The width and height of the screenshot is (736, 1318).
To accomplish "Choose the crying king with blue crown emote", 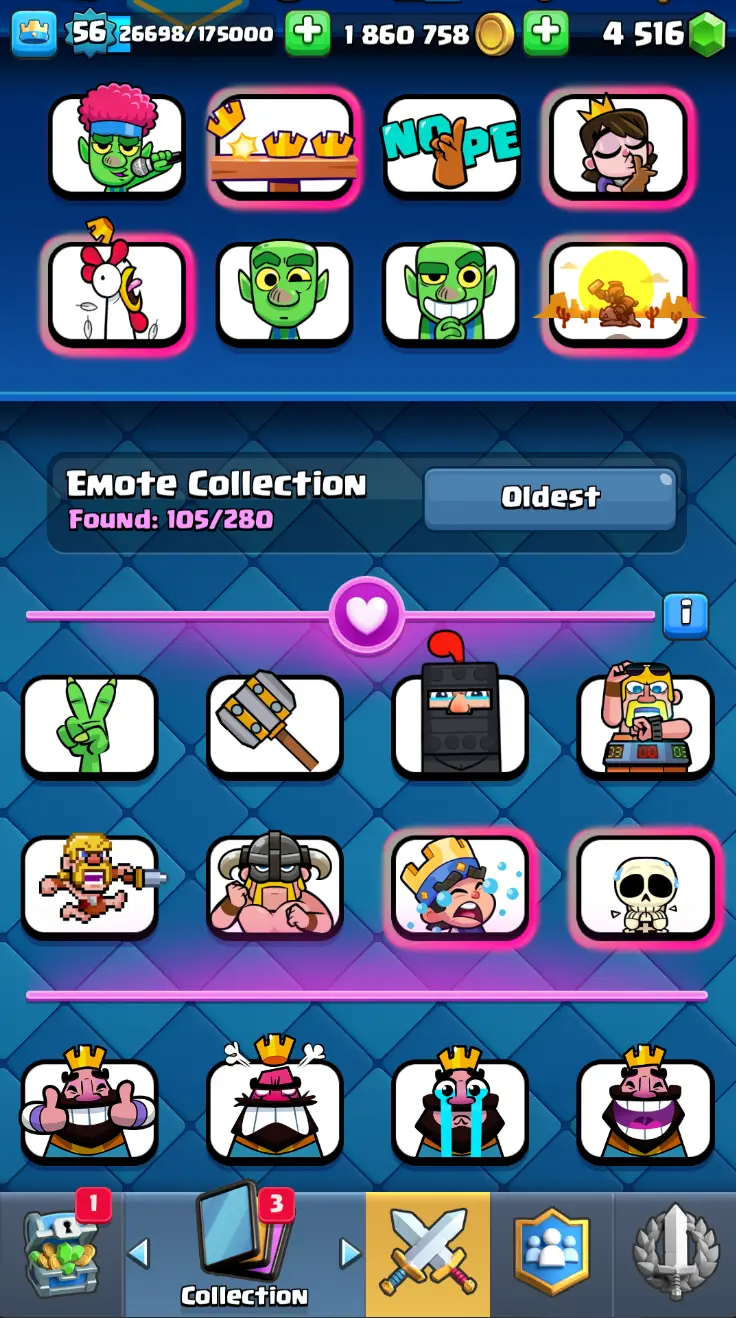I will 460,886.
